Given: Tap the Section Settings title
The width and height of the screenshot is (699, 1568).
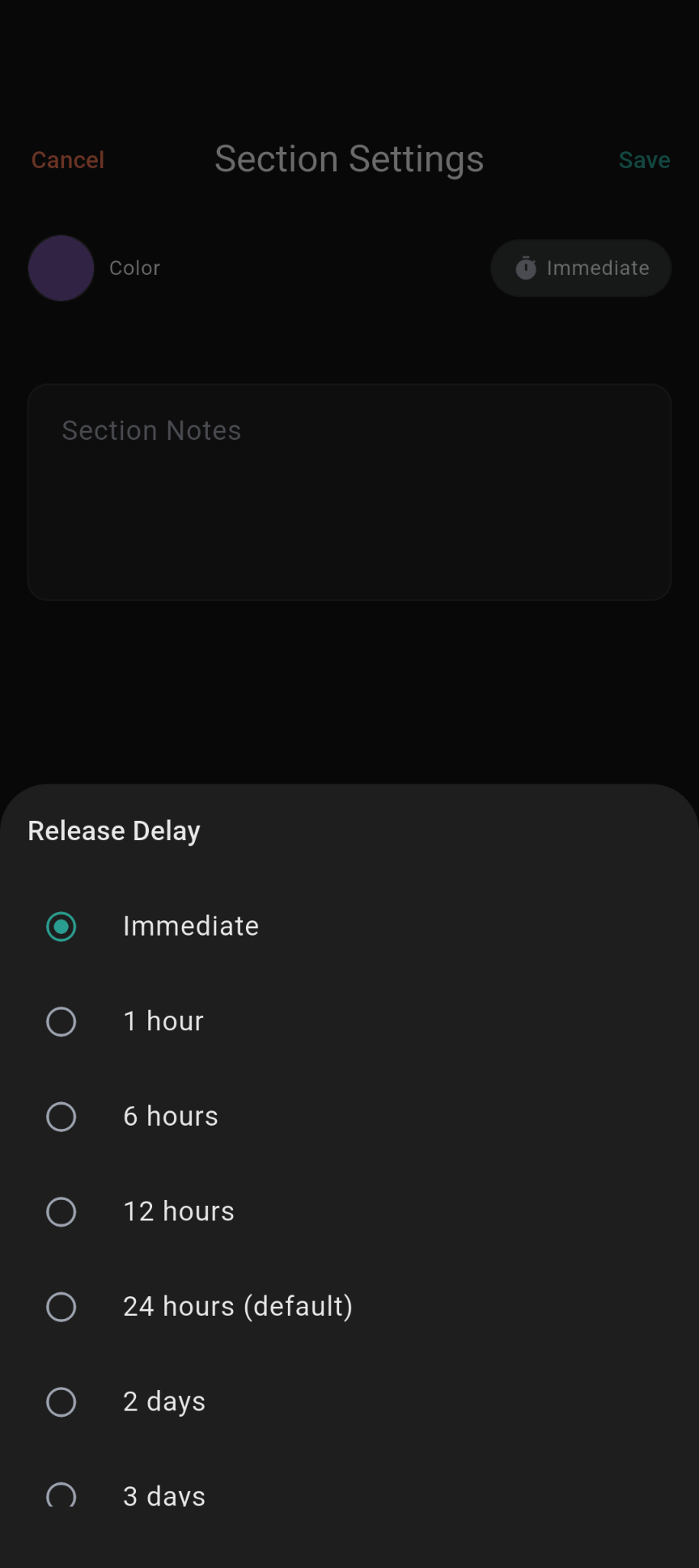Looking at the screenshot, I should [x=349, y=158].
